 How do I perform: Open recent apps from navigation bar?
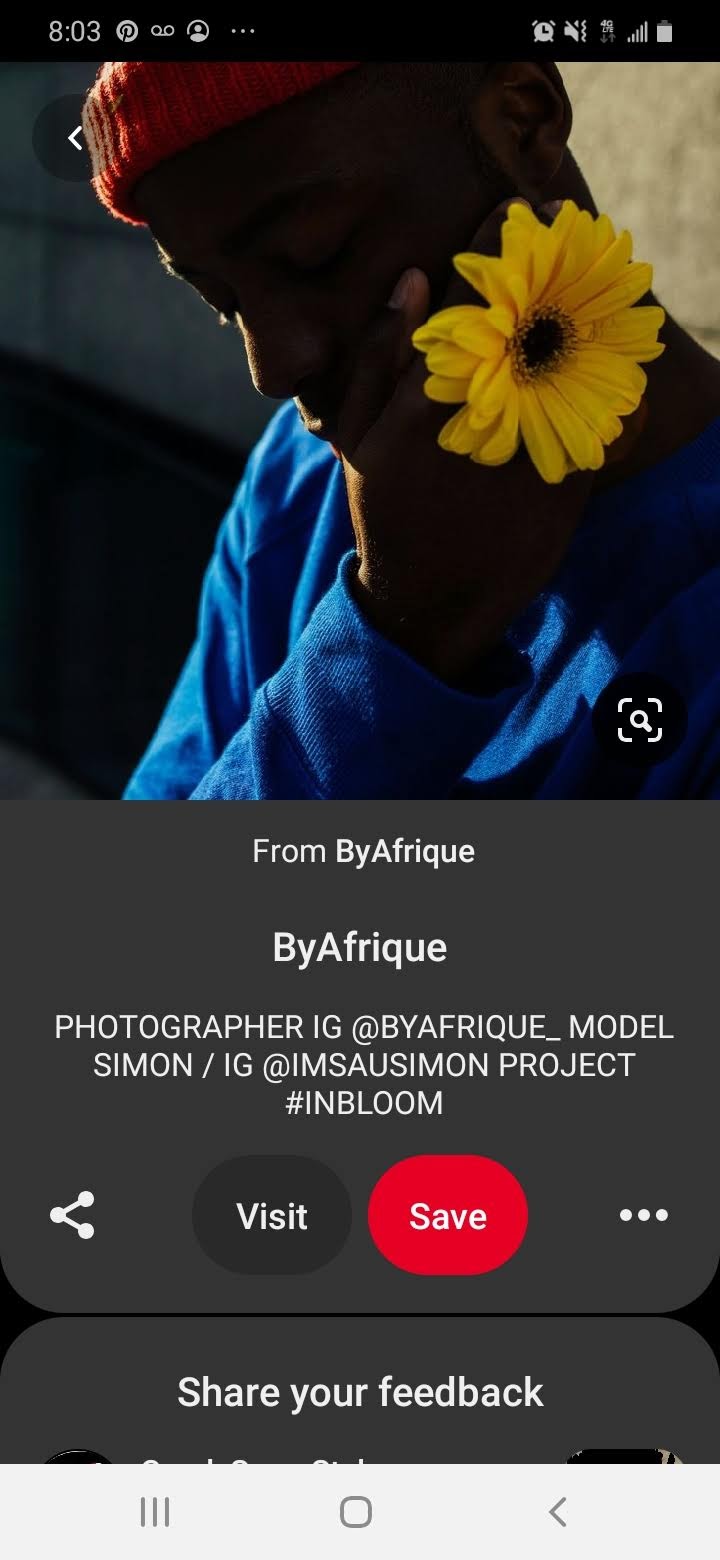coord(155,1512)
